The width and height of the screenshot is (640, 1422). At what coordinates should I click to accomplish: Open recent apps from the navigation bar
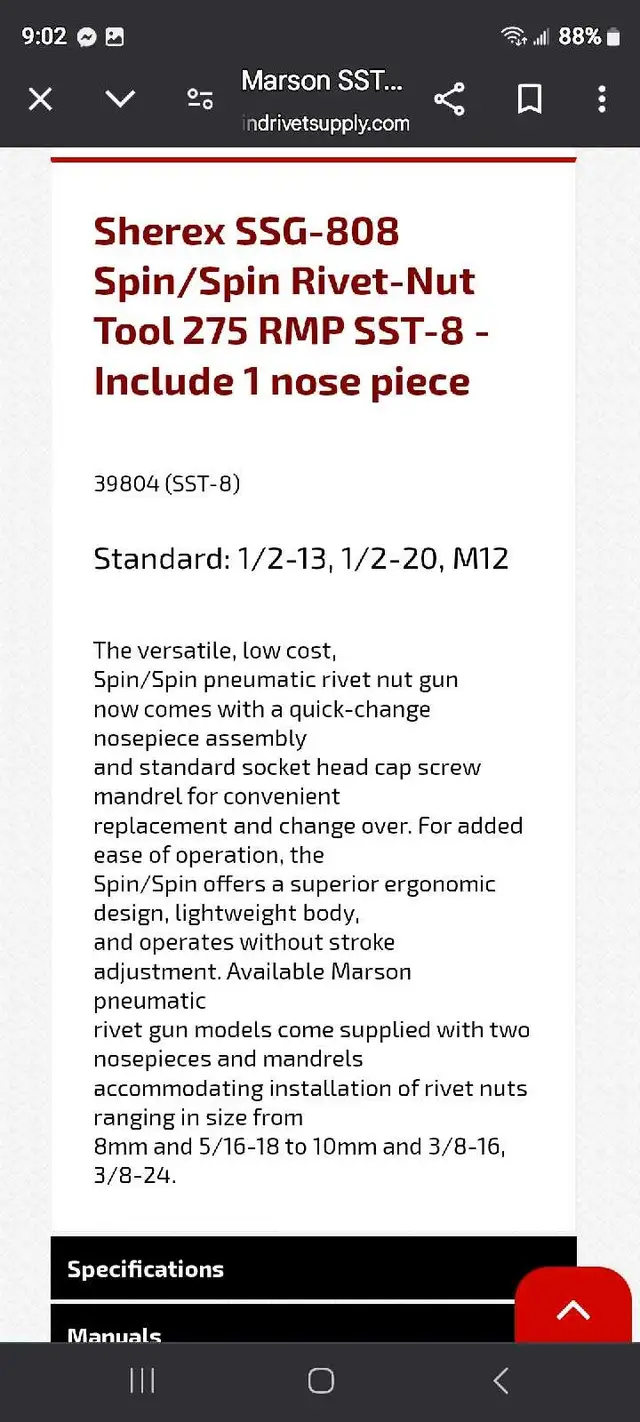click(x=142, y=1381)
